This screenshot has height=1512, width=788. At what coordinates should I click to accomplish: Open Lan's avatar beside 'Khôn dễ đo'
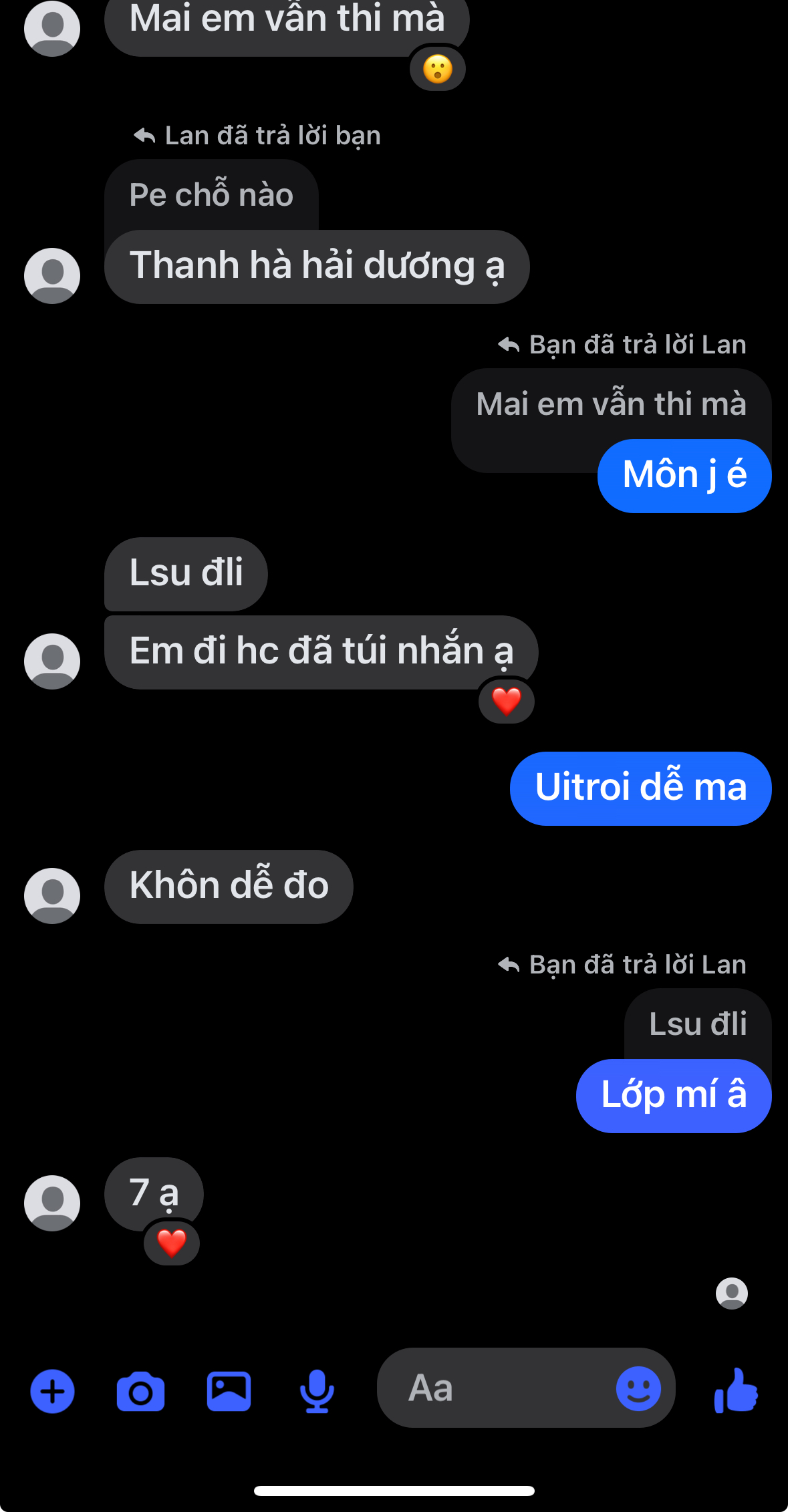coord(52,895)
